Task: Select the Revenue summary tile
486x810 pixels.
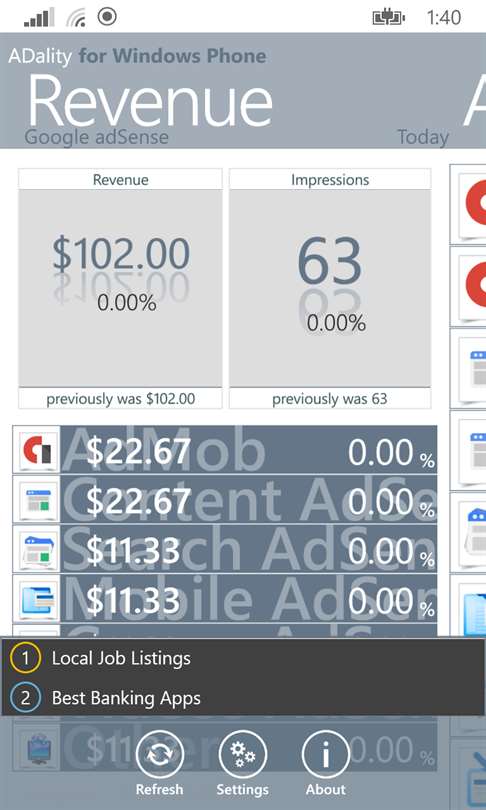Action: point(120,288)
